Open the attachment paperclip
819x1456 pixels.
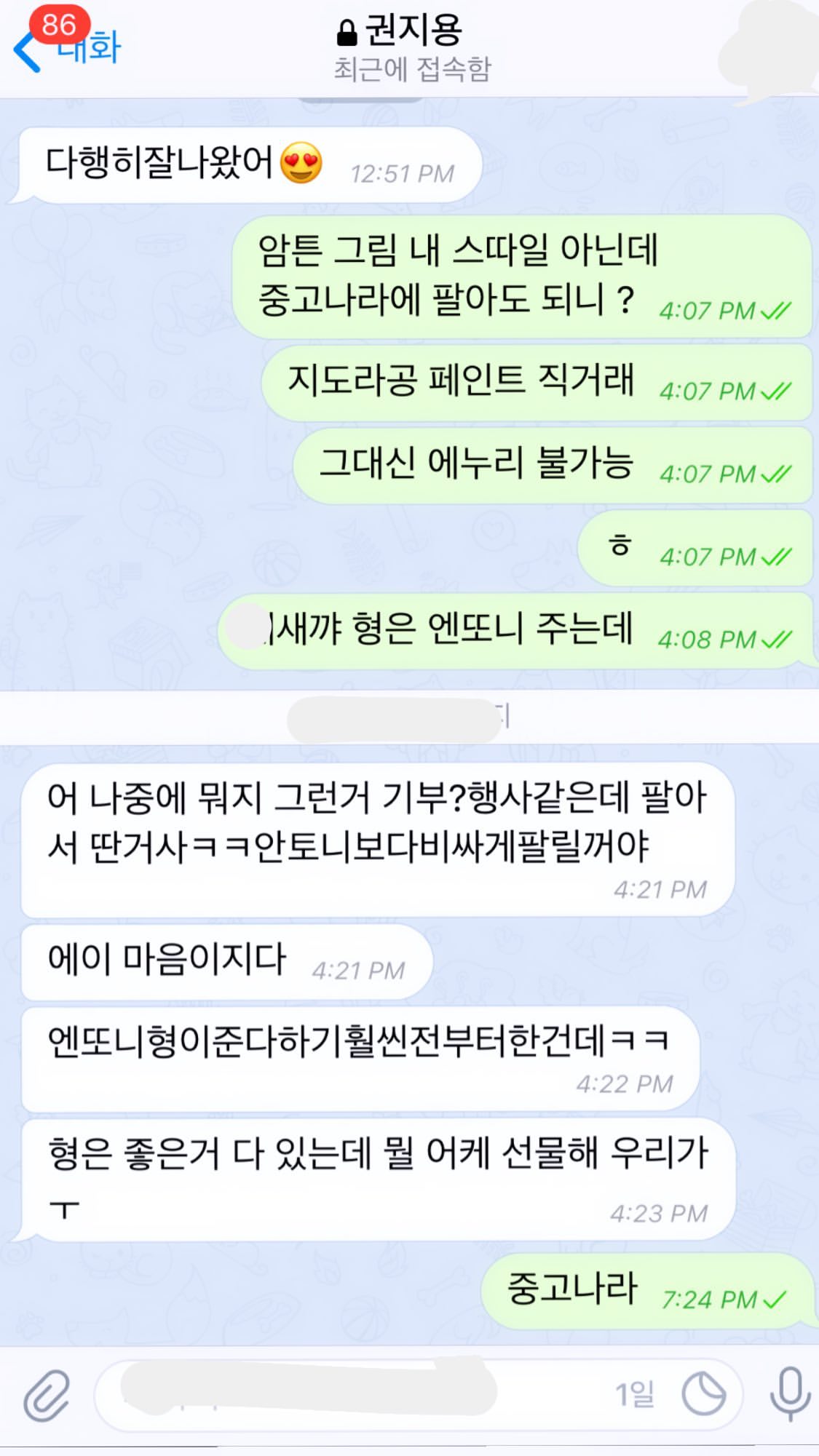click(x=47, y=1396)
